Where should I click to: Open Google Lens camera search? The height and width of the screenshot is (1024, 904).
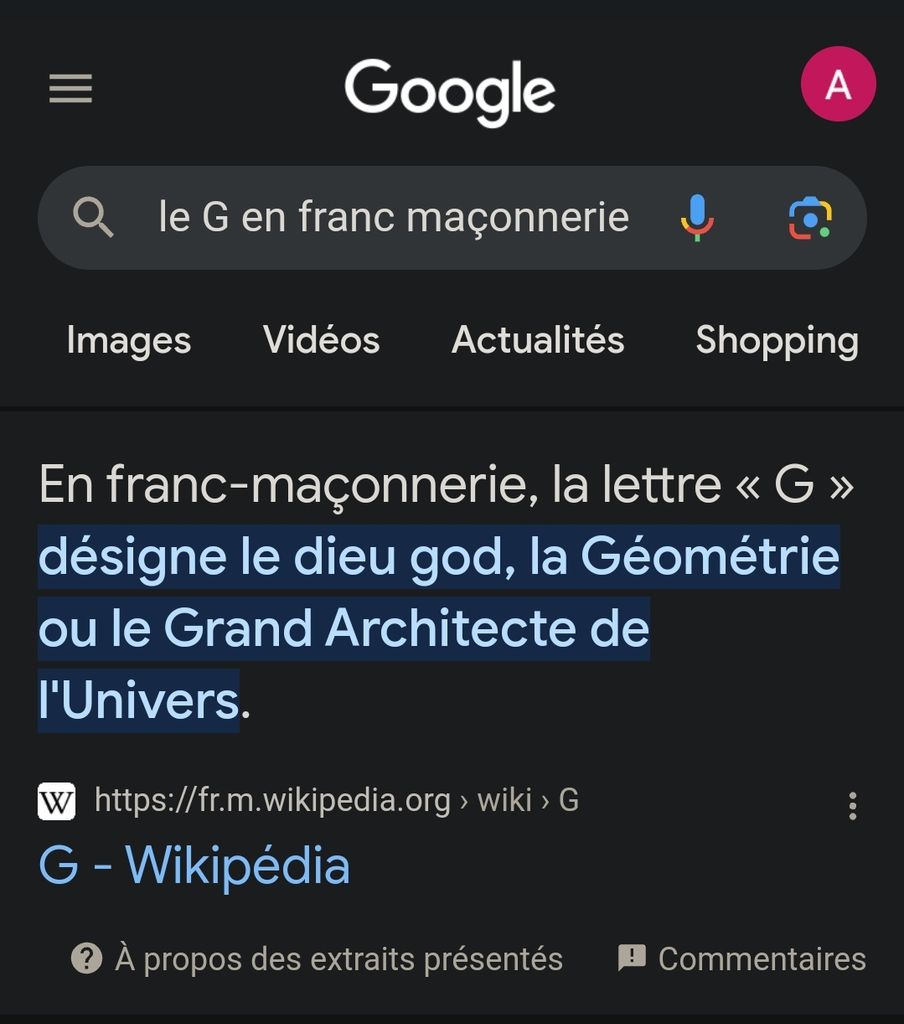809,217
